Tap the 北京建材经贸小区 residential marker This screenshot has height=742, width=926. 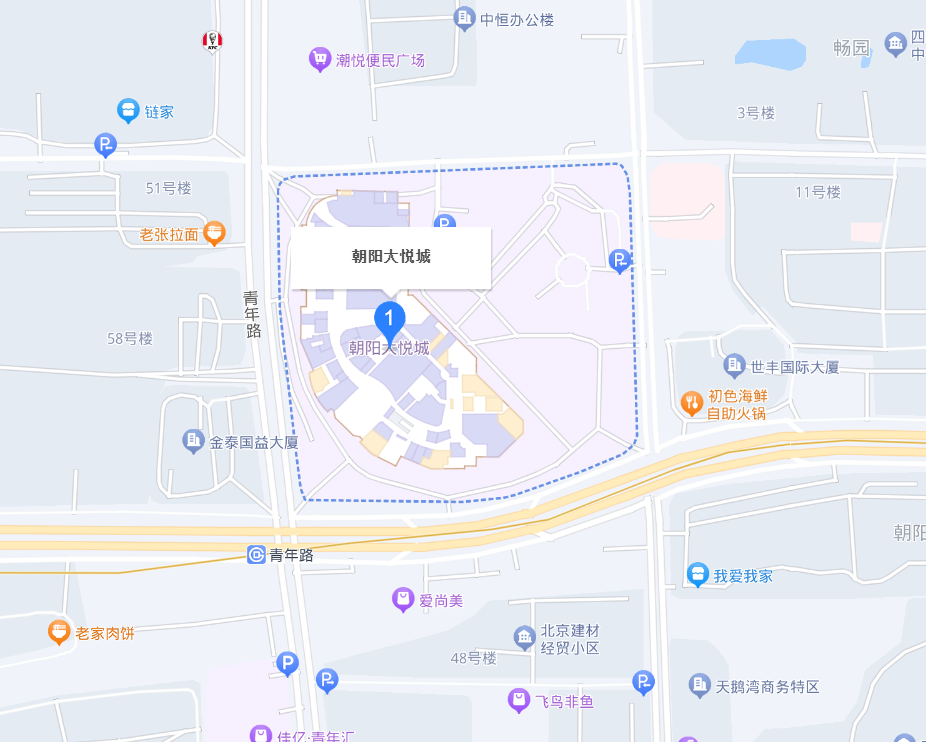click(x=524, y=637)
